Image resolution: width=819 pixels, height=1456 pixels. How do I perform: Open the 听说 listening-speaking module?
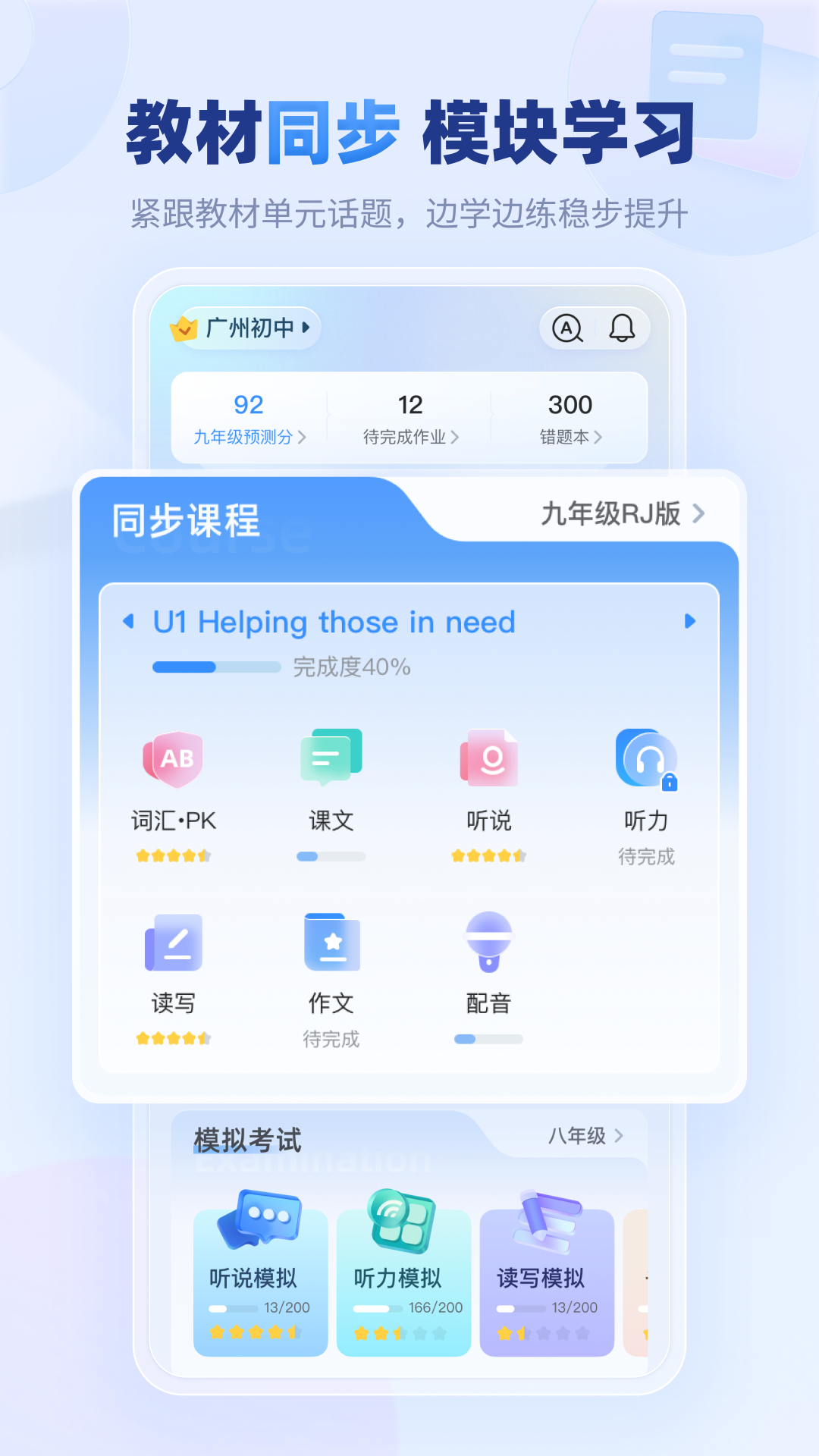pos(488,758)
